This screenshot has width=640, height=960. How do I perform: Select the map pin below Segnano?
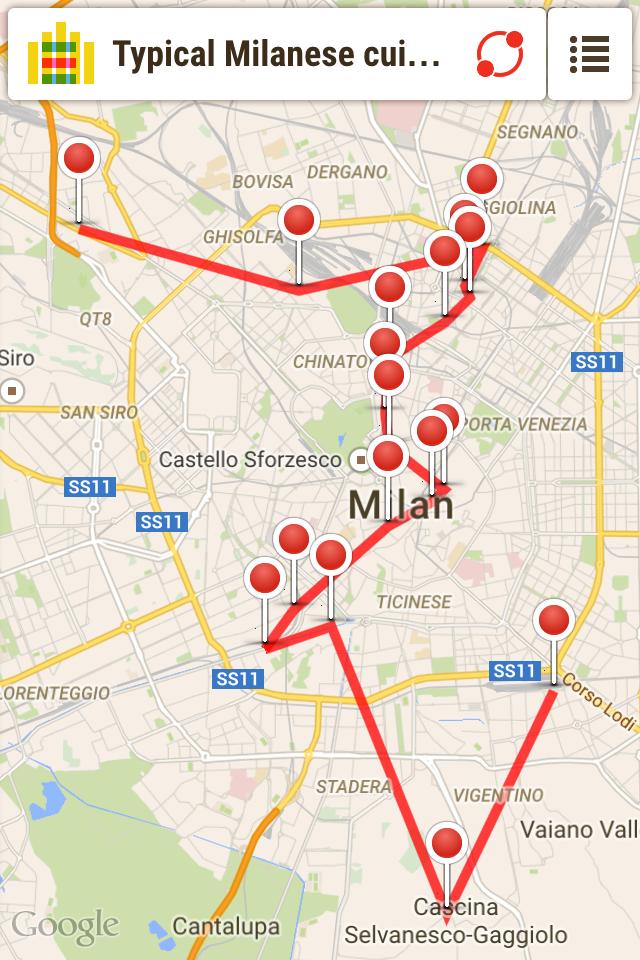482,178
